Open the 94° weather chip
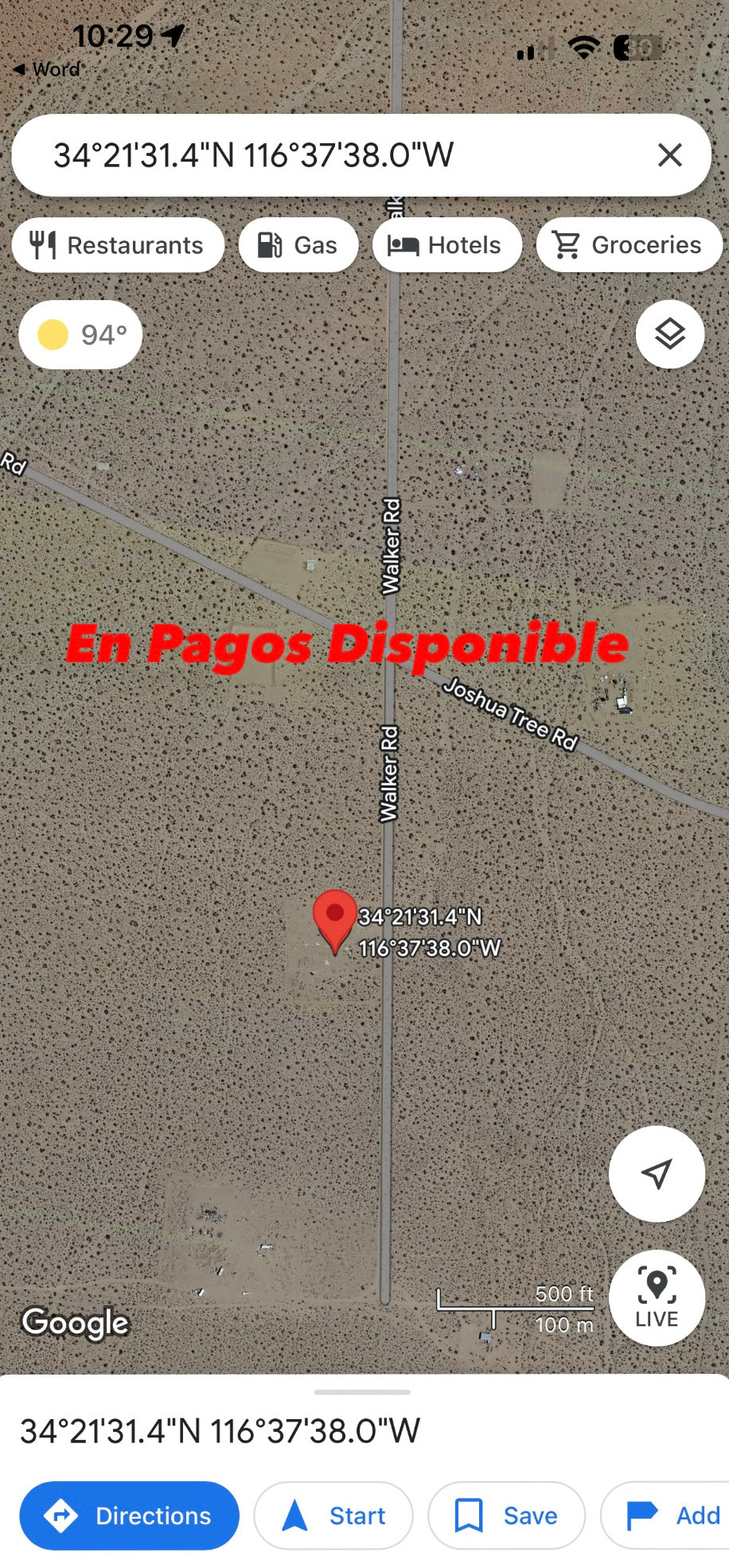The height and width of the screenshot is (1568, 729). [80, 334]
